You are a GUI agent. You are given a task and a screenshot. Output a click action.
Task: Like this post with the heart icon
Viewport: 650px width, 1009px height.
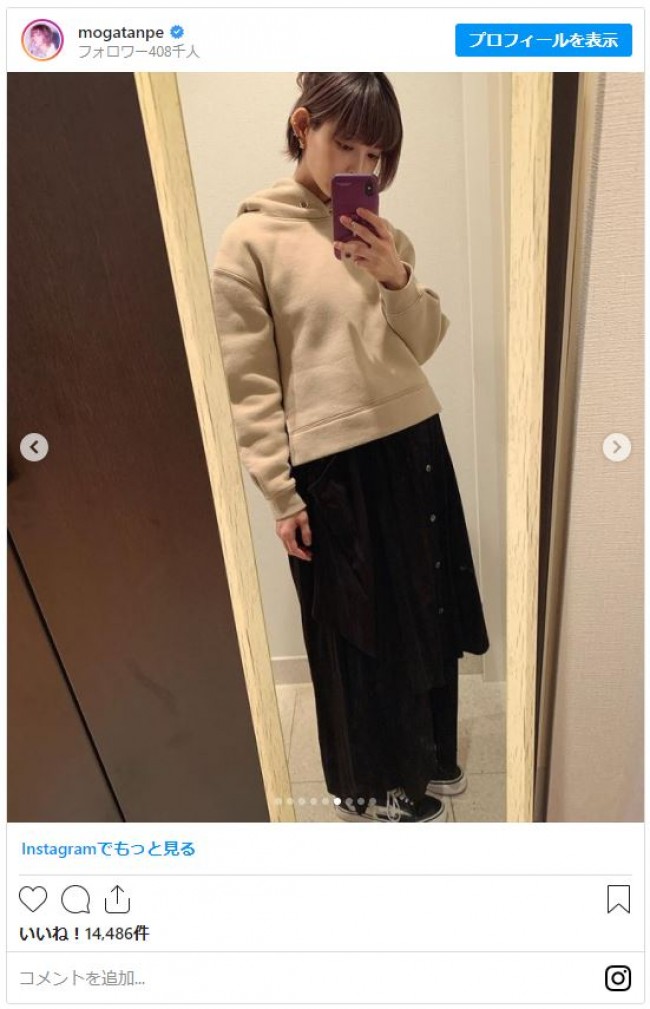(33, 899)
